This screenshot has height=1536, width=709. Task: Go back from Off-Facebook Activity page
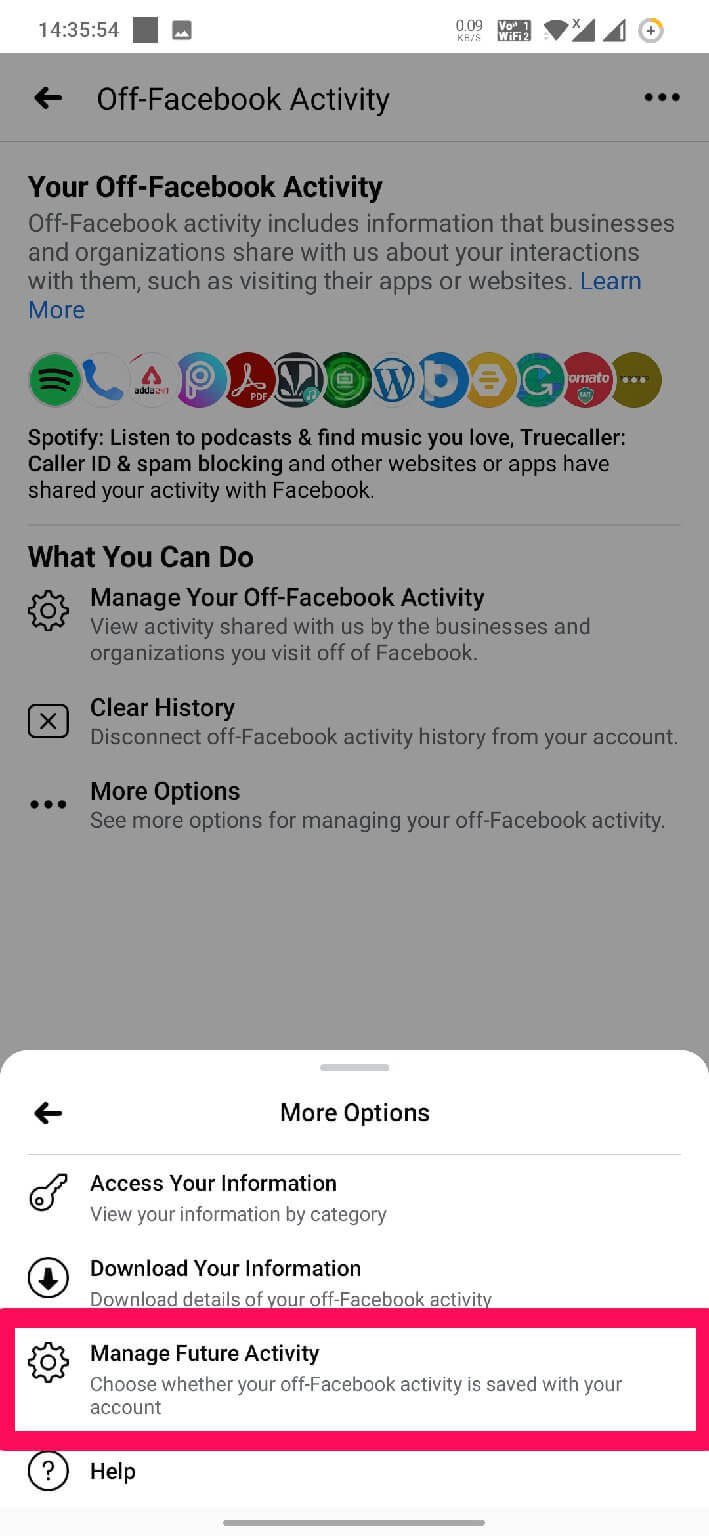(x=48, y=98)
